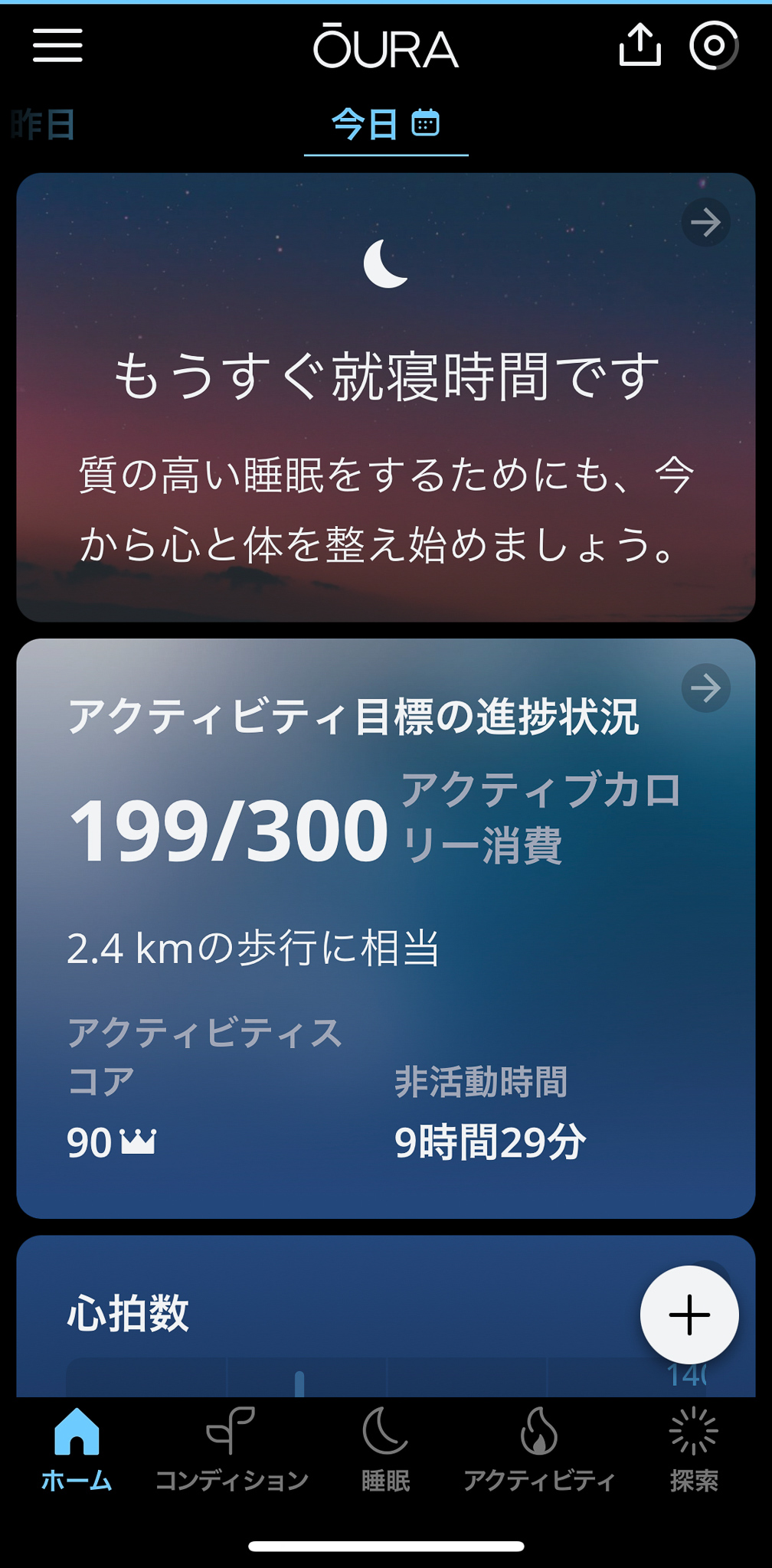Open calendar from 今日 tab

(x=425, y=122)
